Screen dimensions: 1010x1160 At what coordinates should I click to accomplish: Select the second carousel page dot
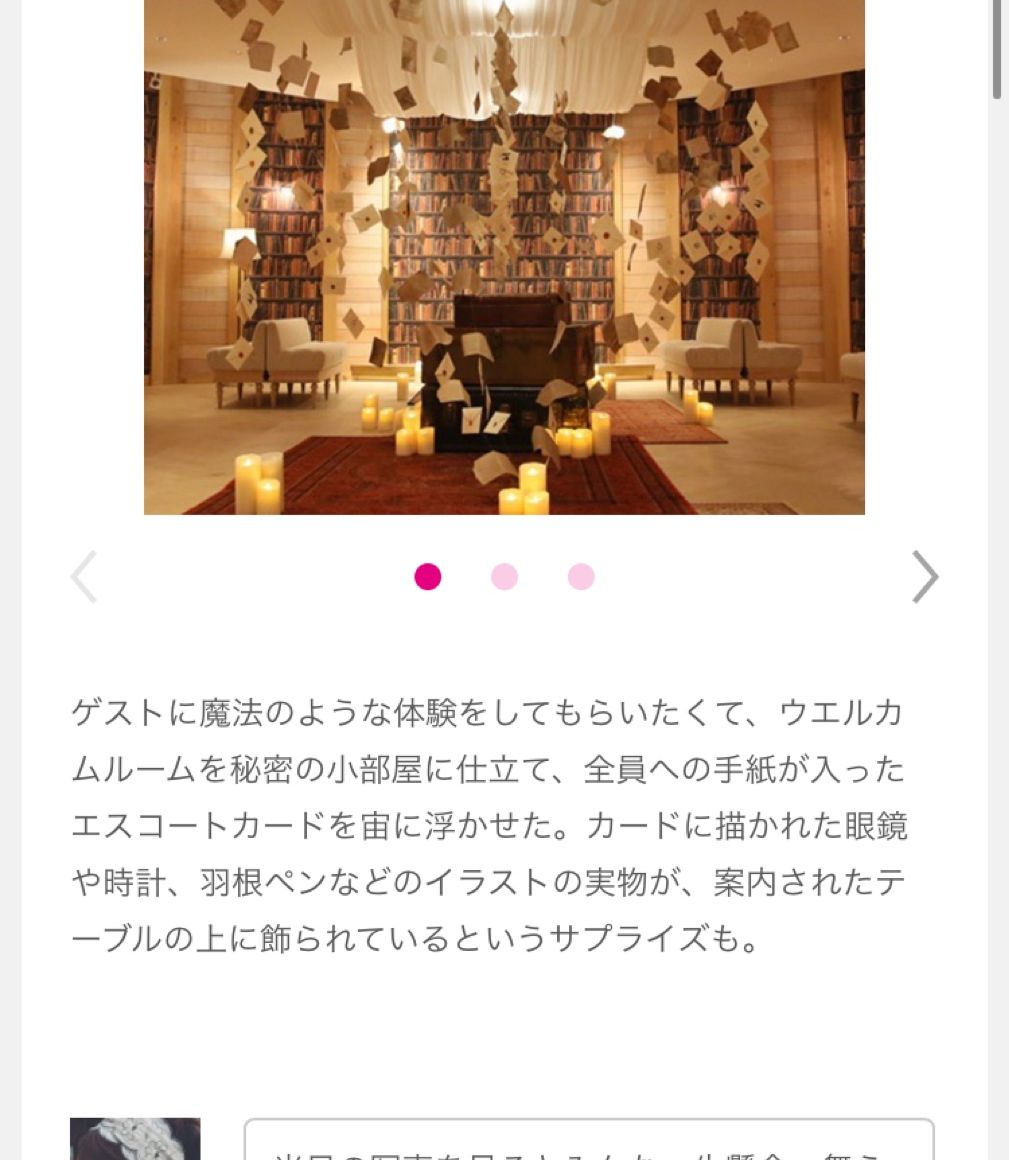click(504, 577)
